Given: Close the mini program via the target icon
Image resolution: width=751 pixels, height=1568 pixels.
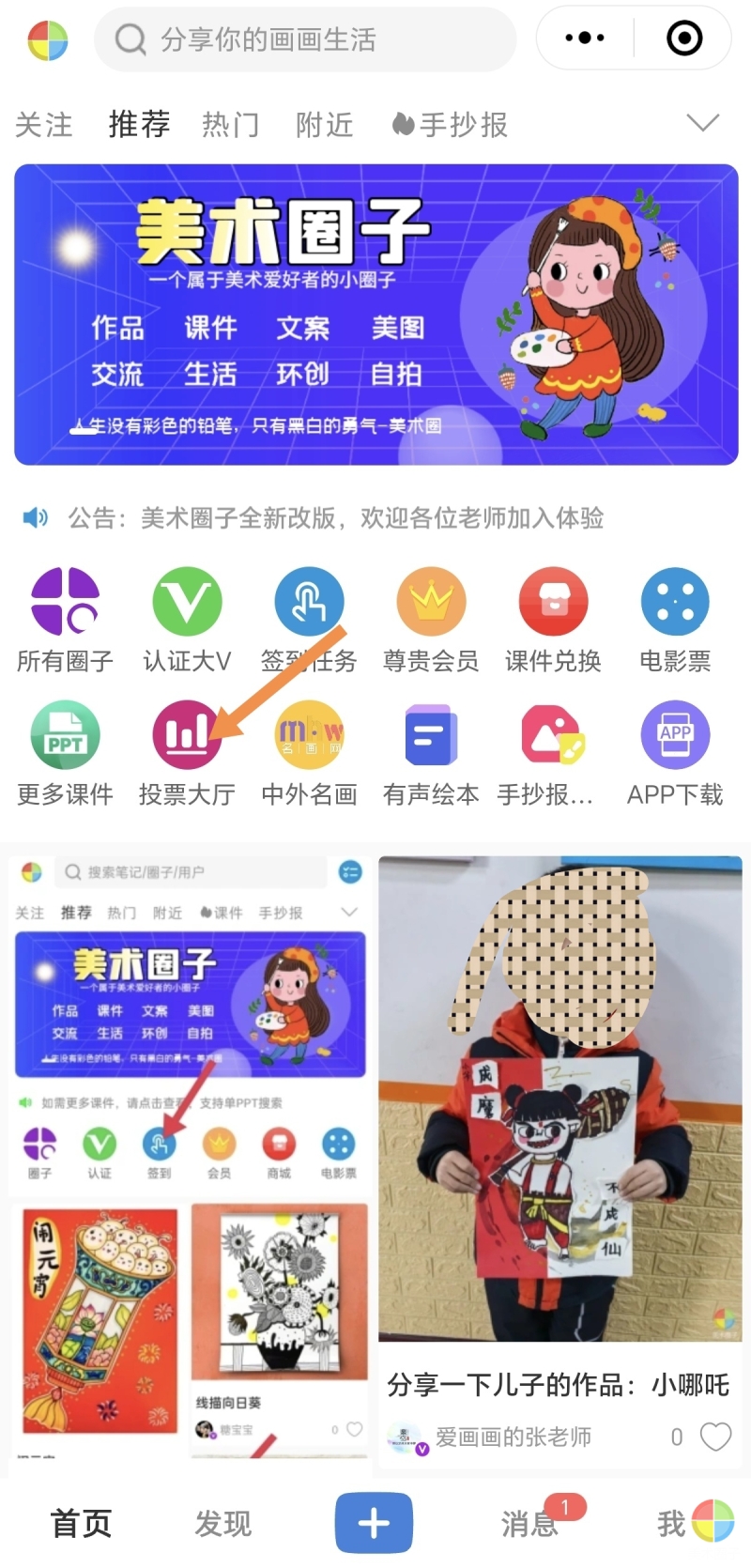Looking at the screenshot, I should click(683, 38).
